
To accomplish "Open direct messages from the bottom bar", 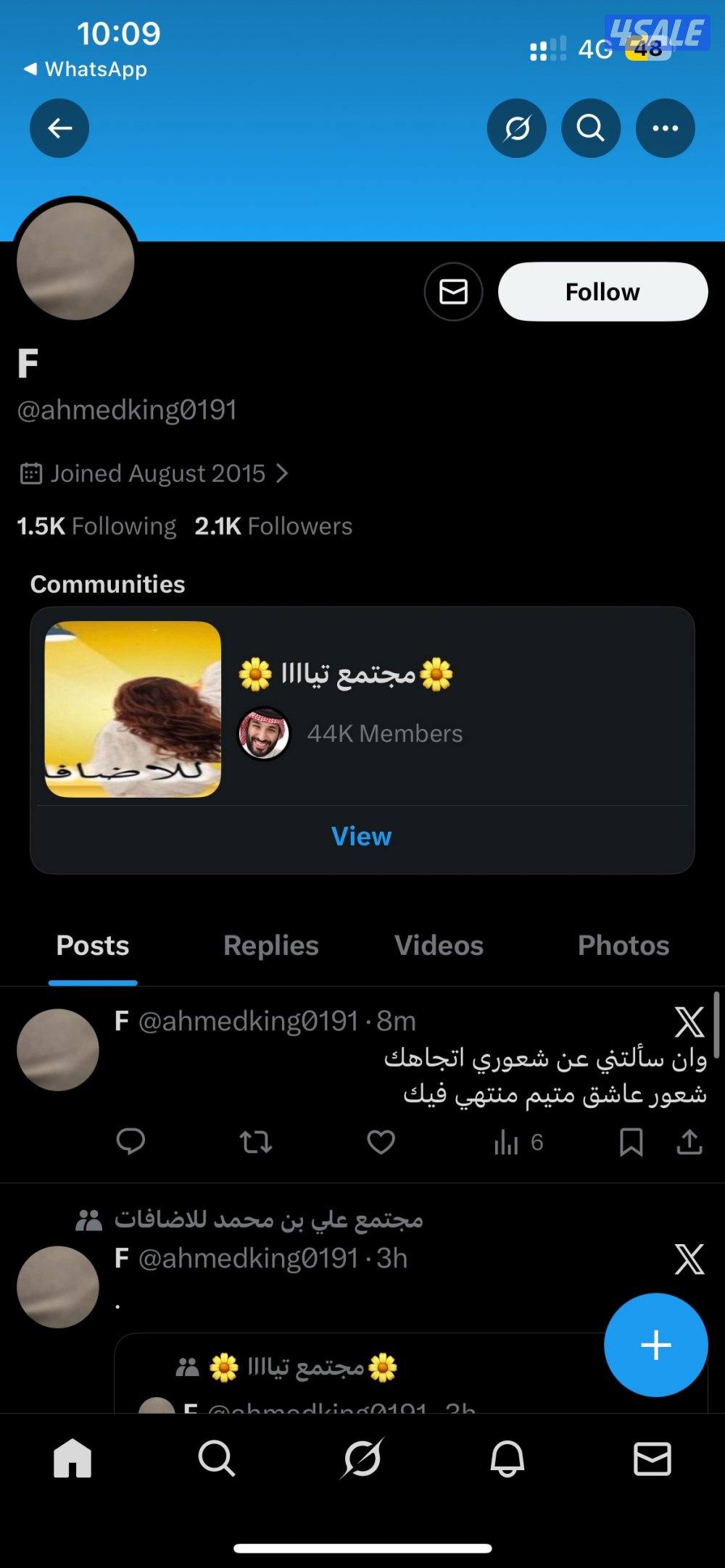I will pyautogui.click(x=652, y=1459).
